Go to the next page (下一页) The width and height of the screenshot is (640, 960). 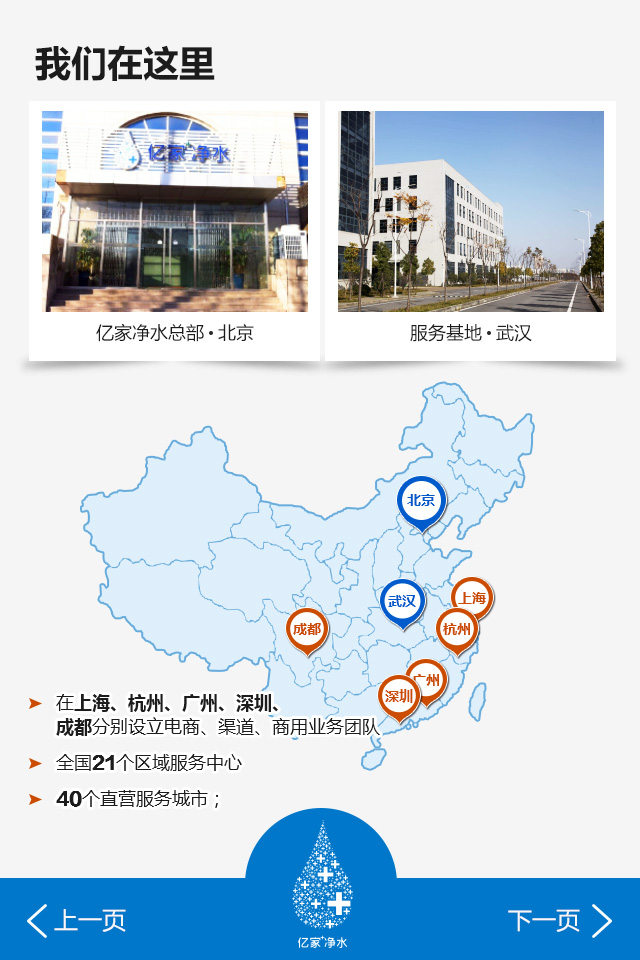tap(559, 920)
